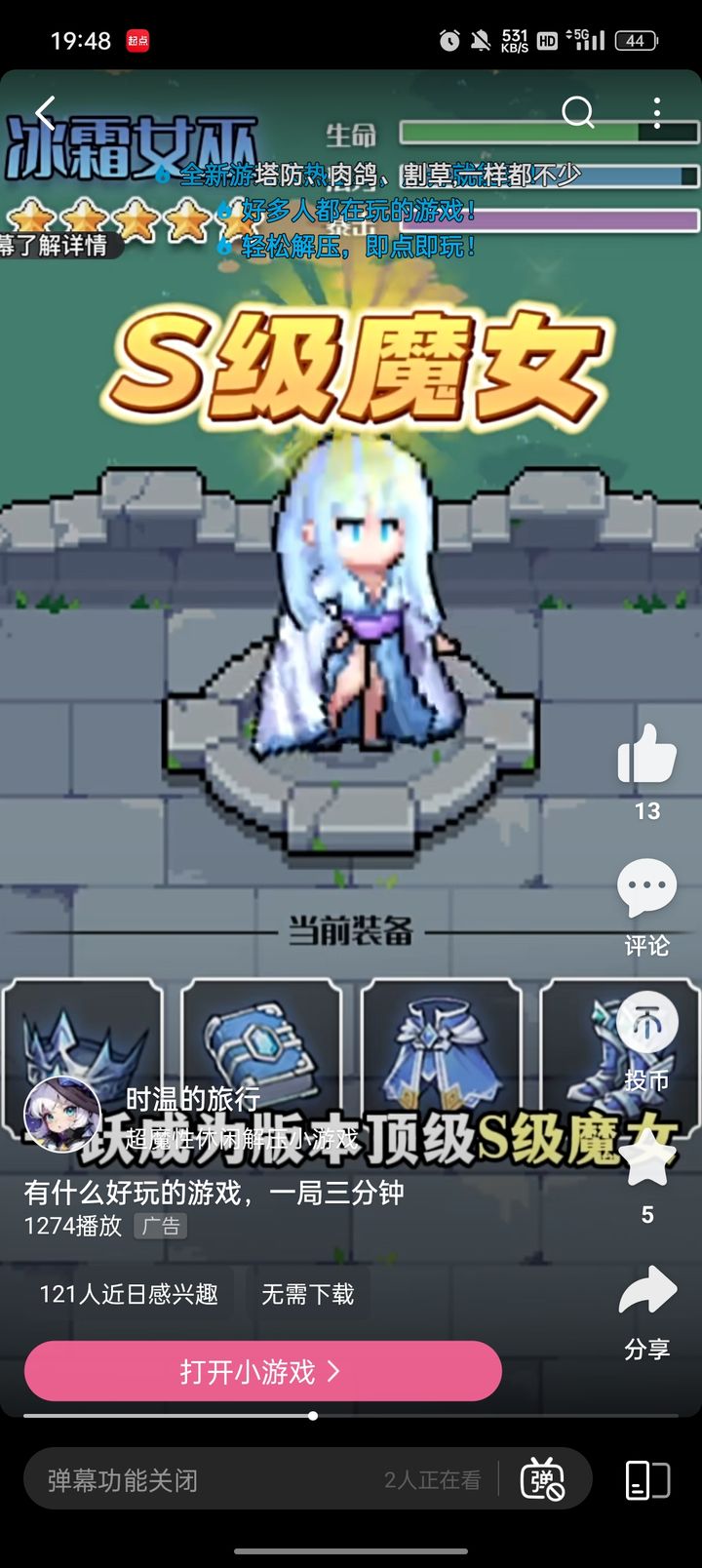Tap 无需下载 link text
Viewport: 702px width, 1568px height.
306,1294
